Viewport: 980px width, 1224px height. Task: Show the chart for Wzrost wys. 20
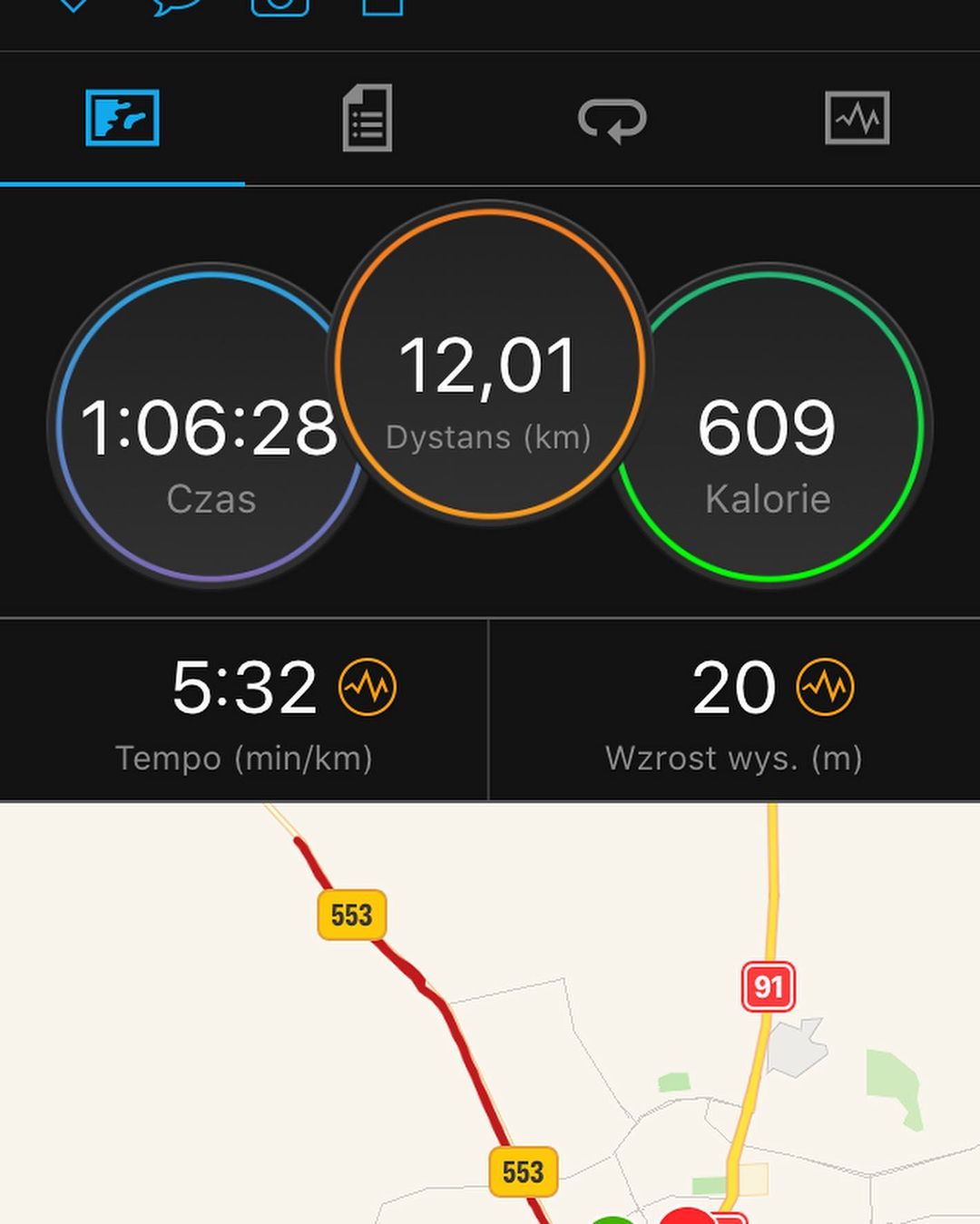point(825,687)
